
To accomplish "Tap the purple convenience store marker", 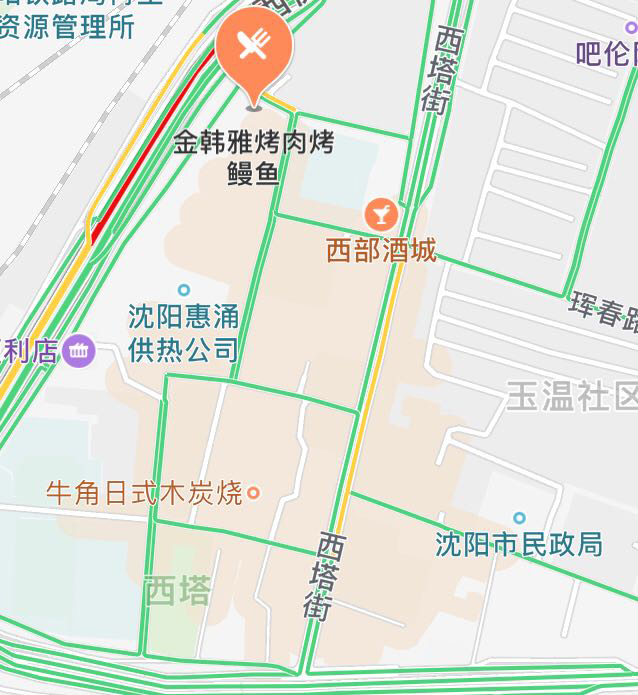I will [78, 351].
